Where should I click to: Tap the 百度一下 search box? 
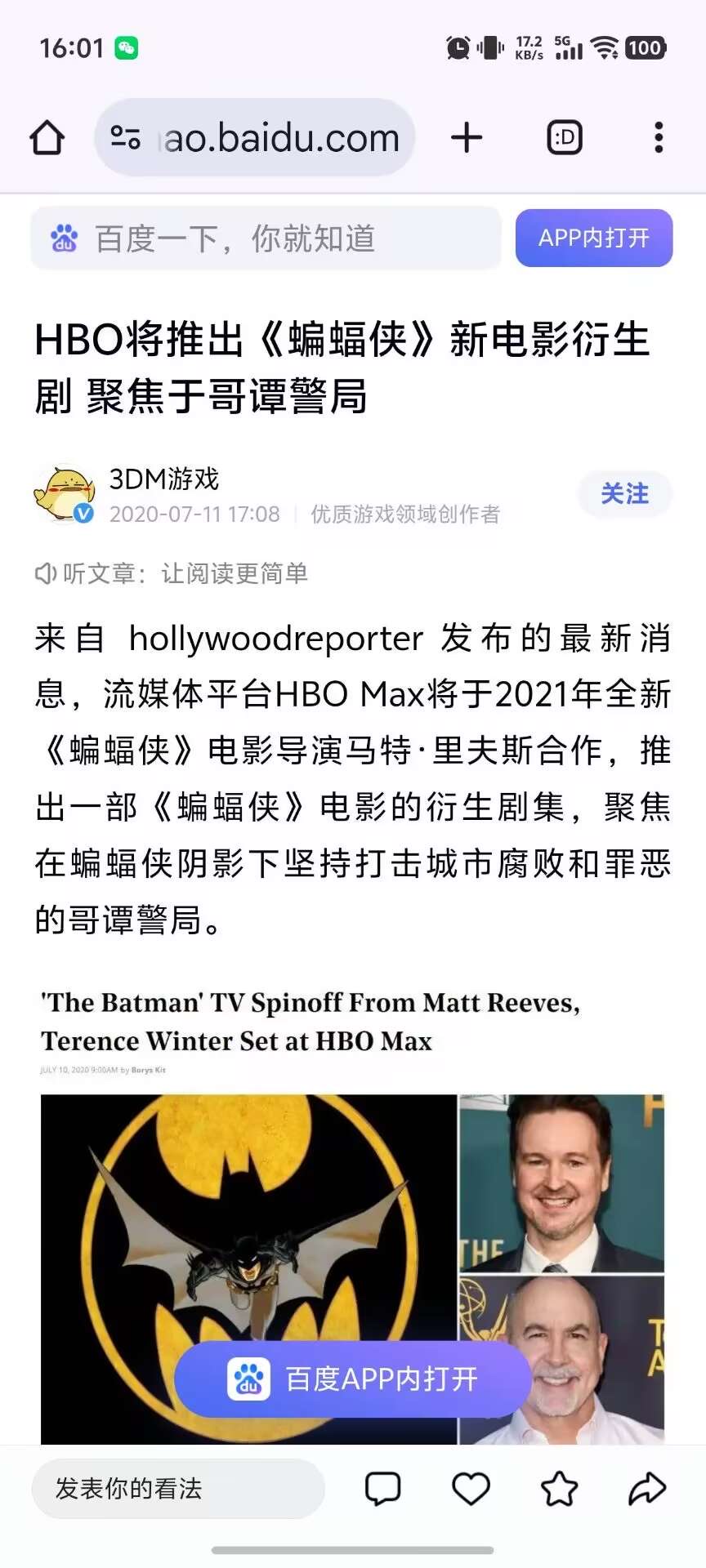(266, 238)
